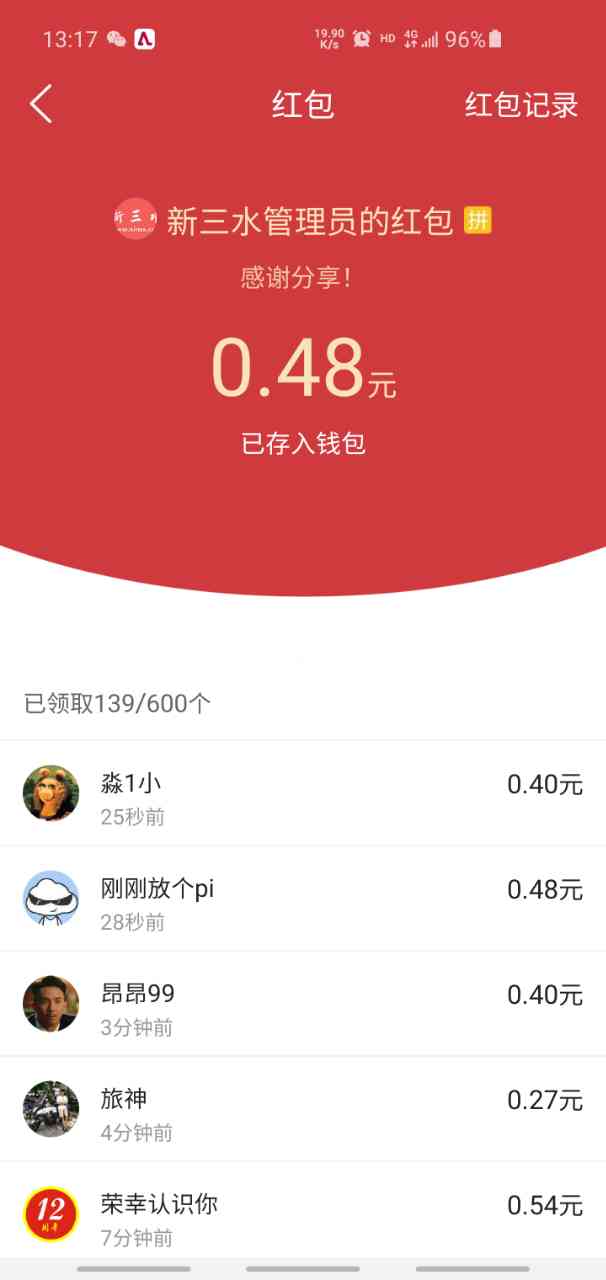Go back from the red packet page
Viewport: 606px width, 1280px height.
click(41, 104)
